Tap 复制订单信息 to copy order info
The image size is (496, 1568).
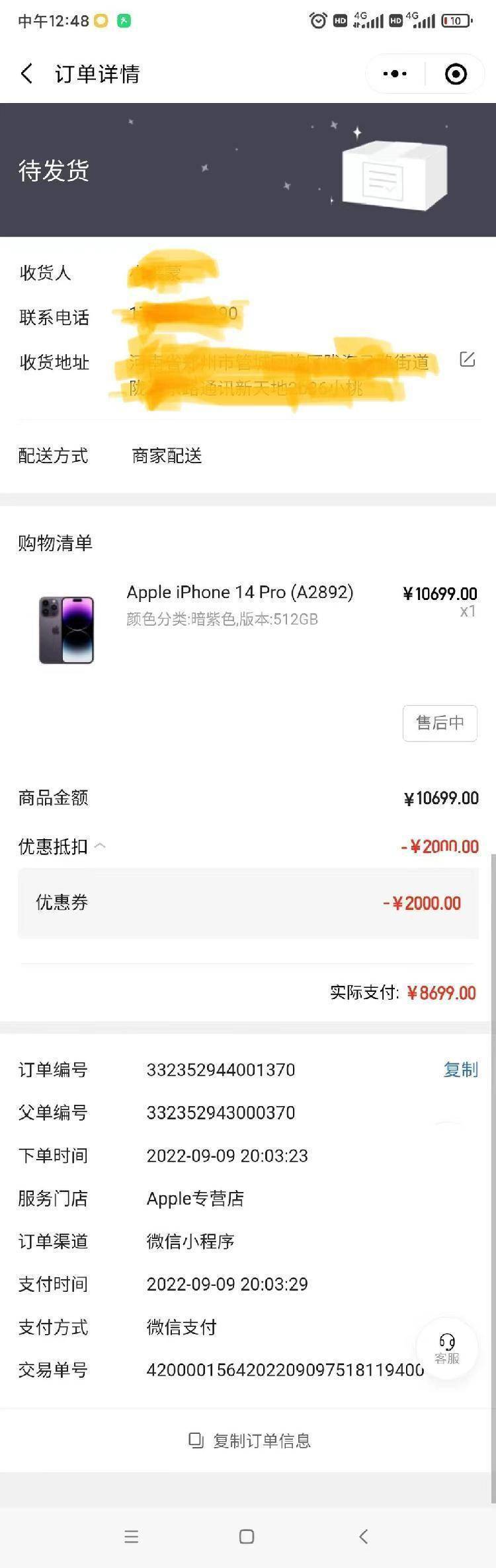click(249, 1440)
